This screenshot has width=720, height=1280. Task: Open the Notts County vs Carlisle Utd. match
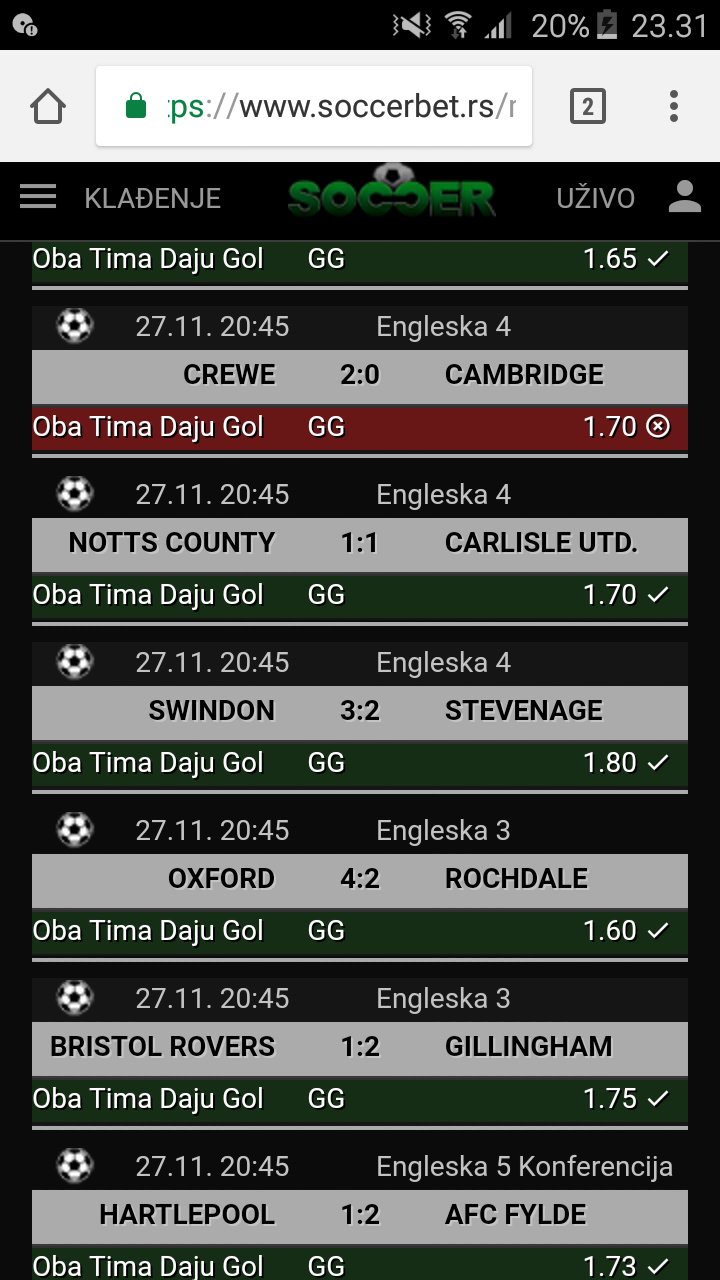[x=360, y=543]
